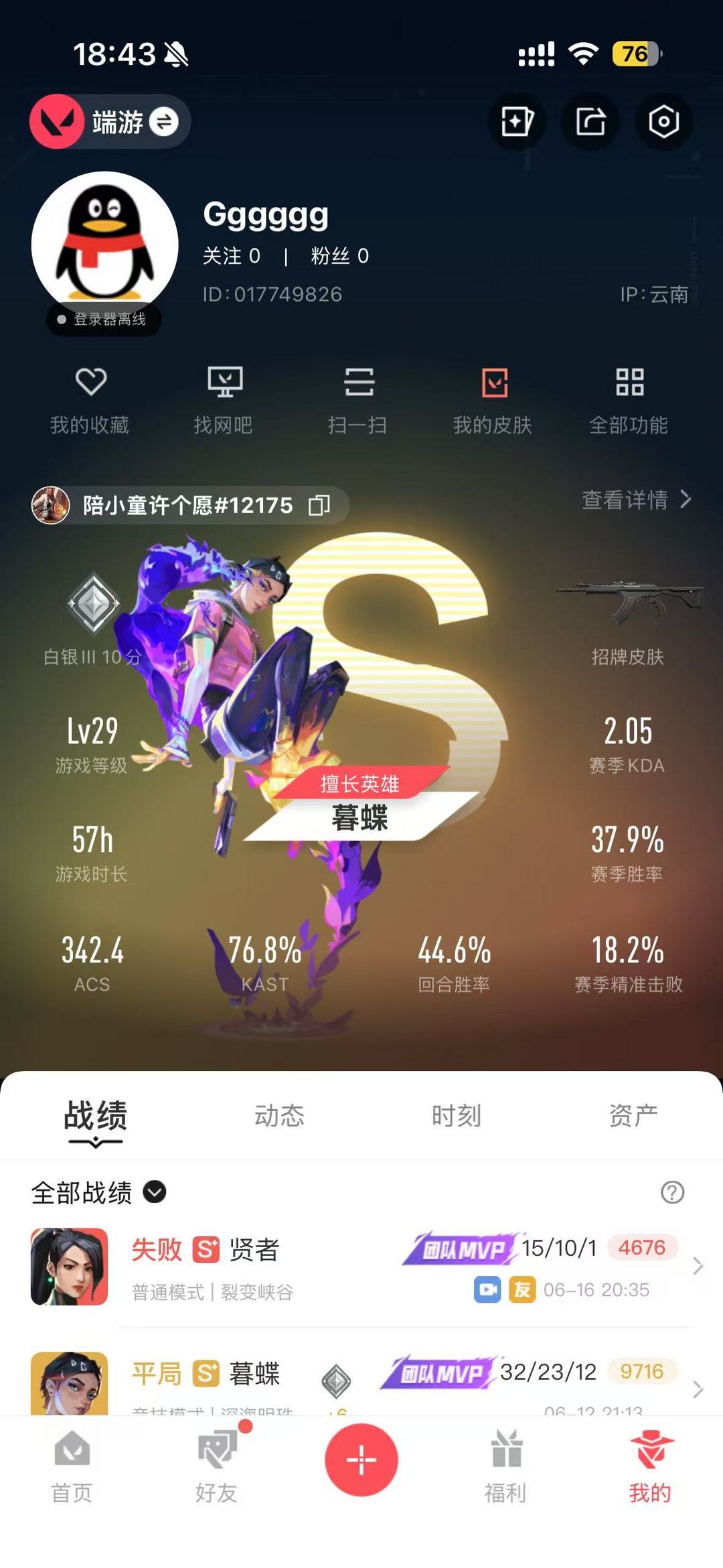Open the share icon at top
The height and width of the screenshot is (1568, 723).
[590, 121]
